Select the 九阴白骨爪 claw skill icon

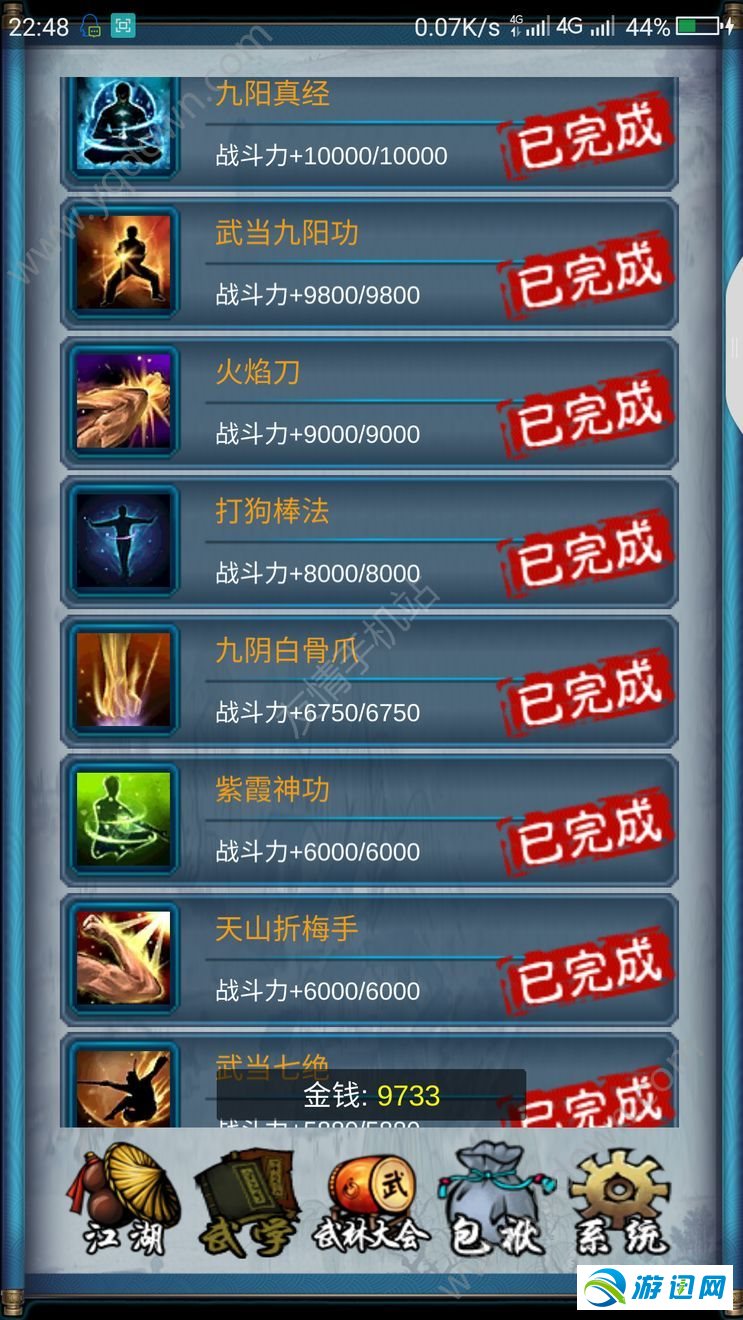122,681
